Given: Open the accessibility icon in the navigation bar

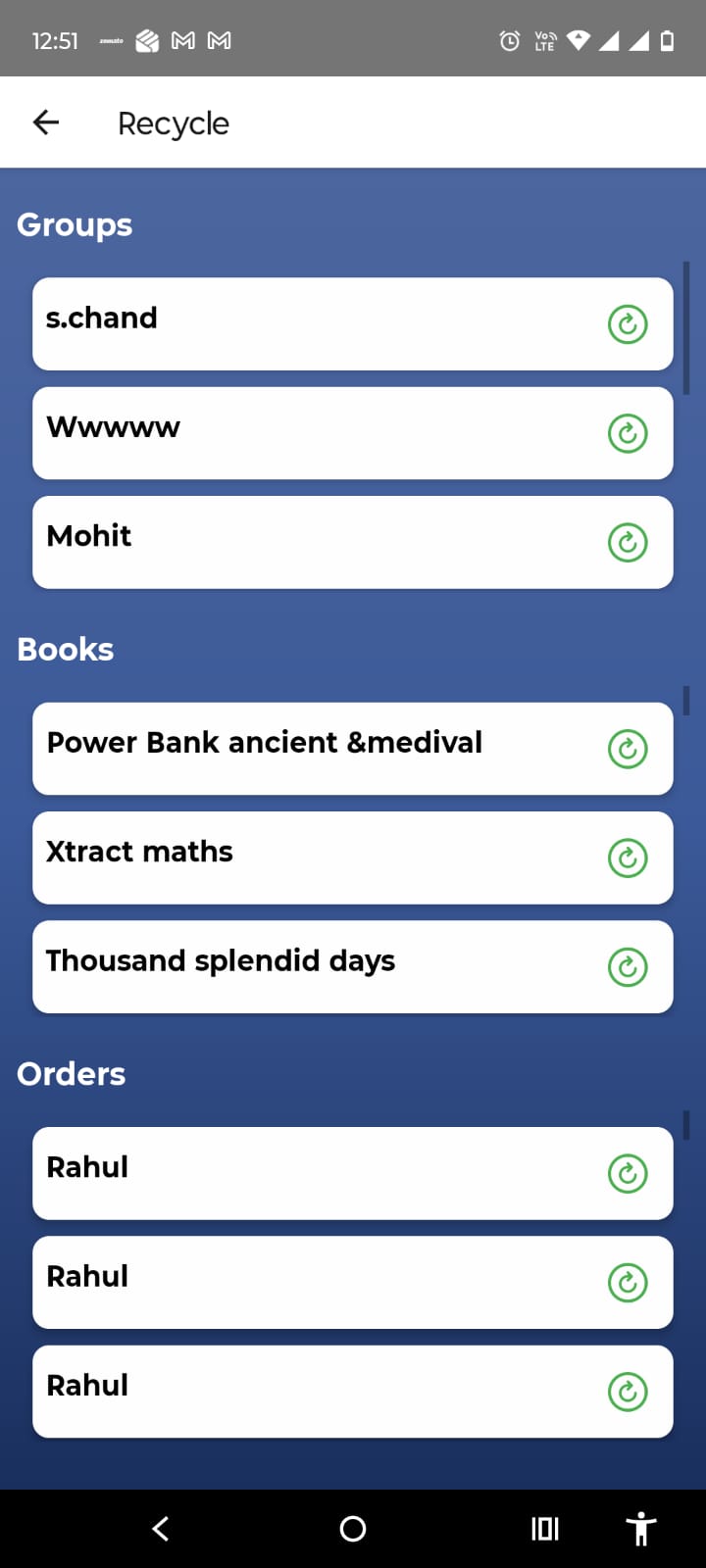Looking at the screenshot, I should click(x=640, y=1528).
